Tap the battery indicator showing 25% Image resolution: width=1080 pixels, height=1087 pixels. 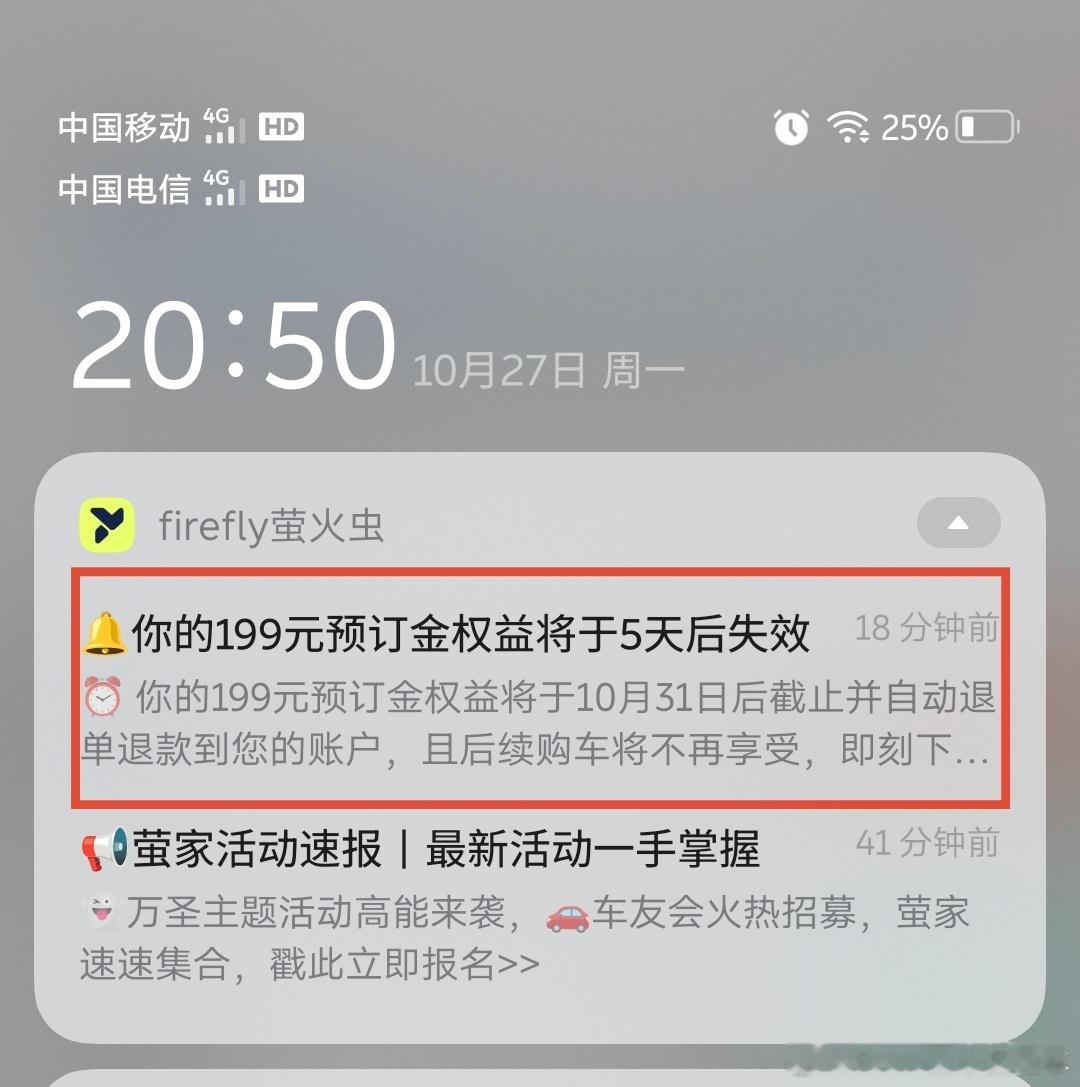pos(985,126)
